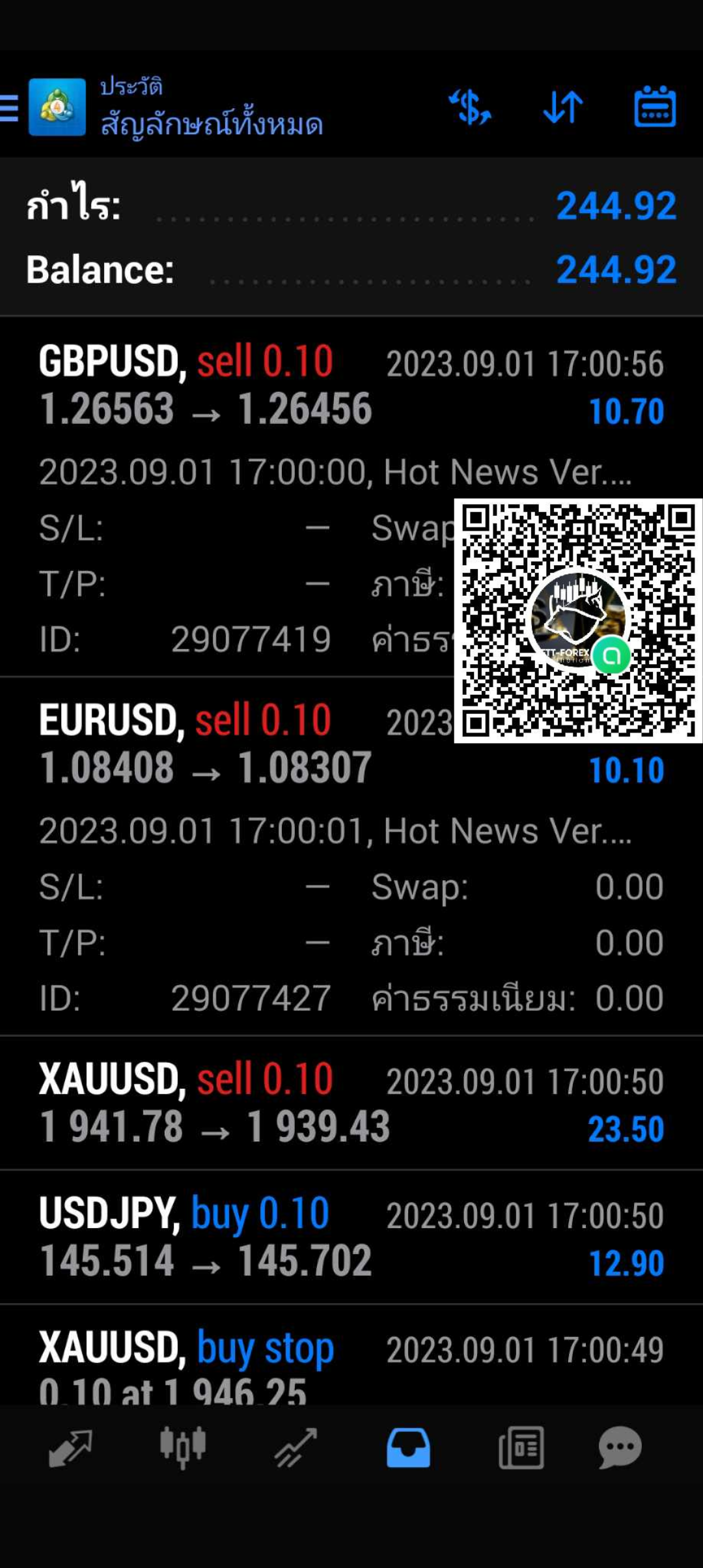Select the History inbox tab
This screenshot has height=1568, width=703.
pos(408,1448)
